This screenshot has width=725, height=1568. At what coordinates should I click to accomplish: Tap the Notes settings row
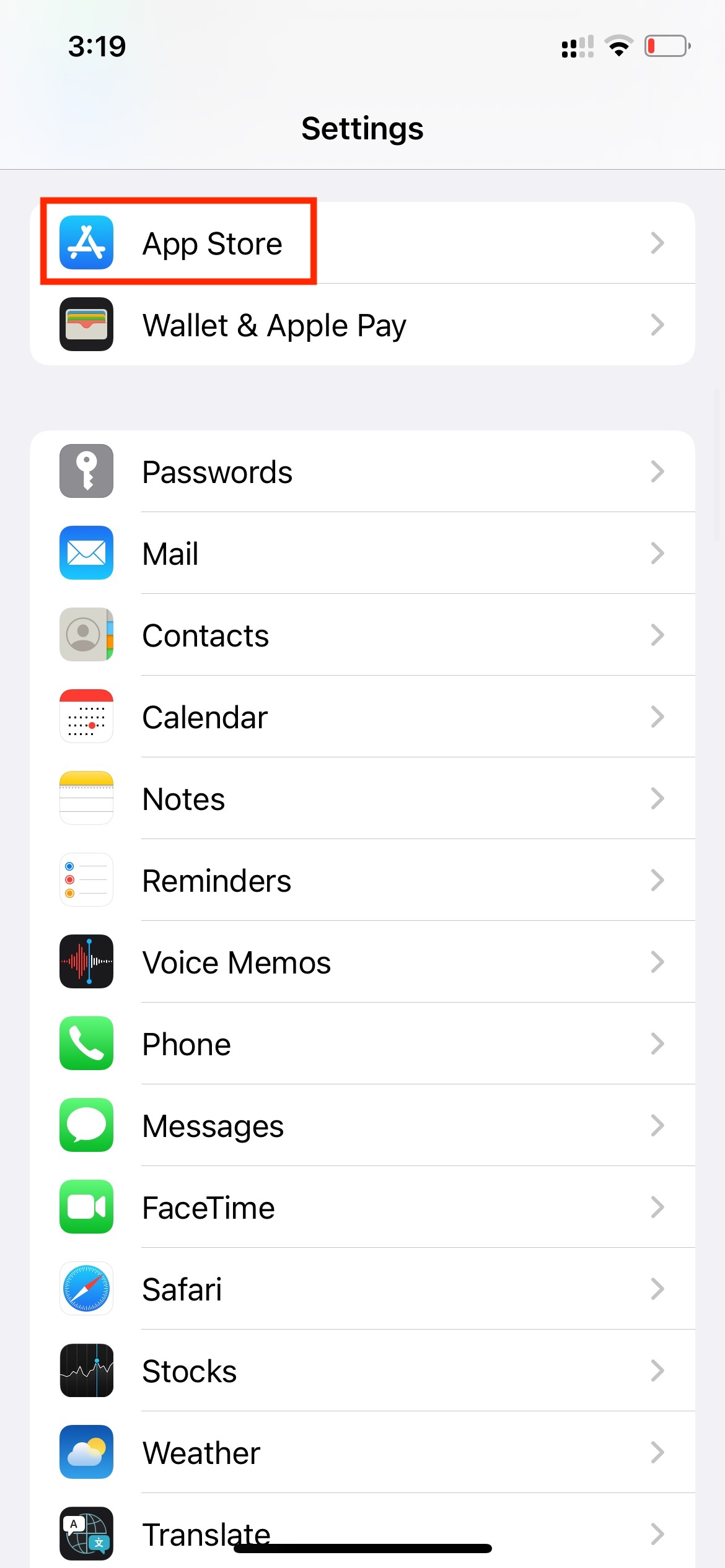tap(362, 798)
